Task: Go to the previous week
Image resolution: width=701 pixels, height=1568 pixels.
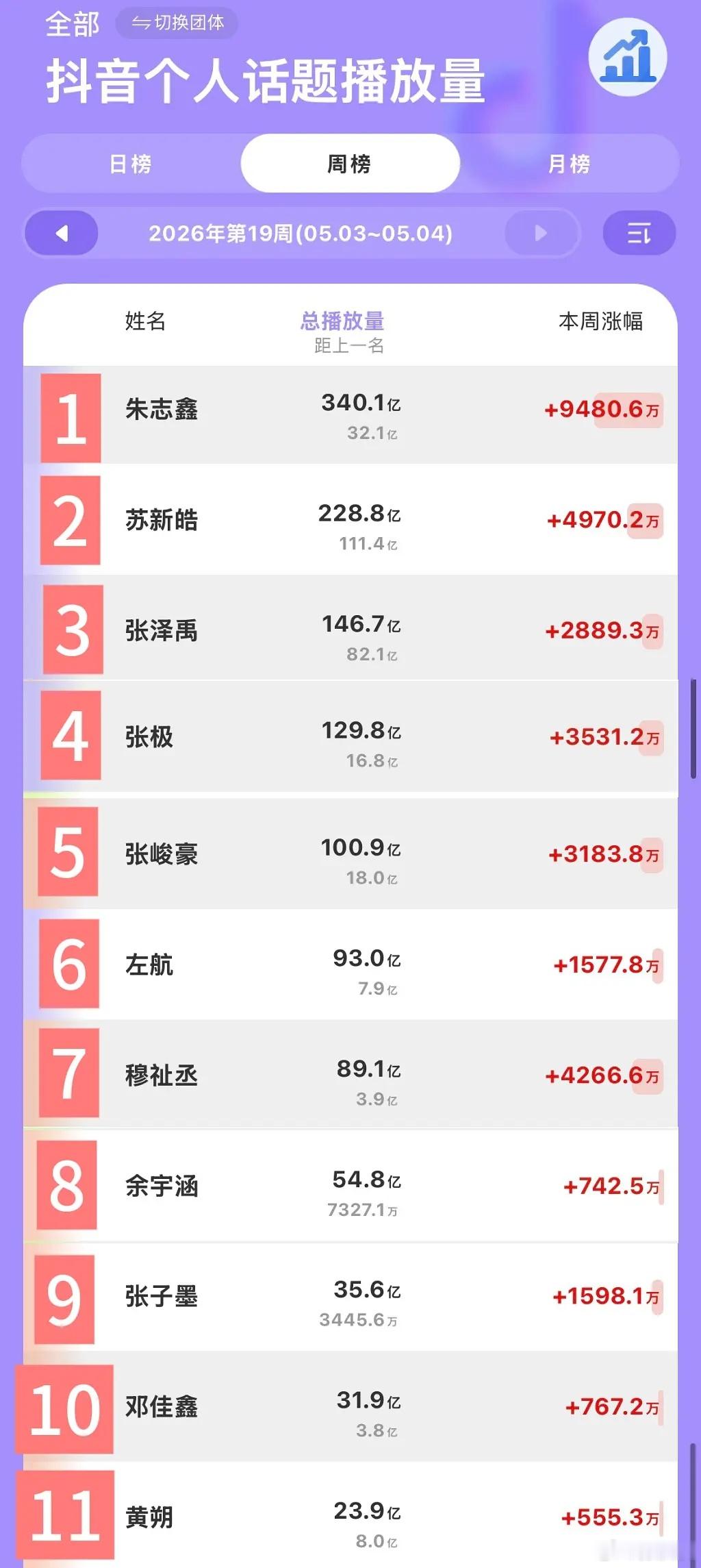Action: (62, 234)
